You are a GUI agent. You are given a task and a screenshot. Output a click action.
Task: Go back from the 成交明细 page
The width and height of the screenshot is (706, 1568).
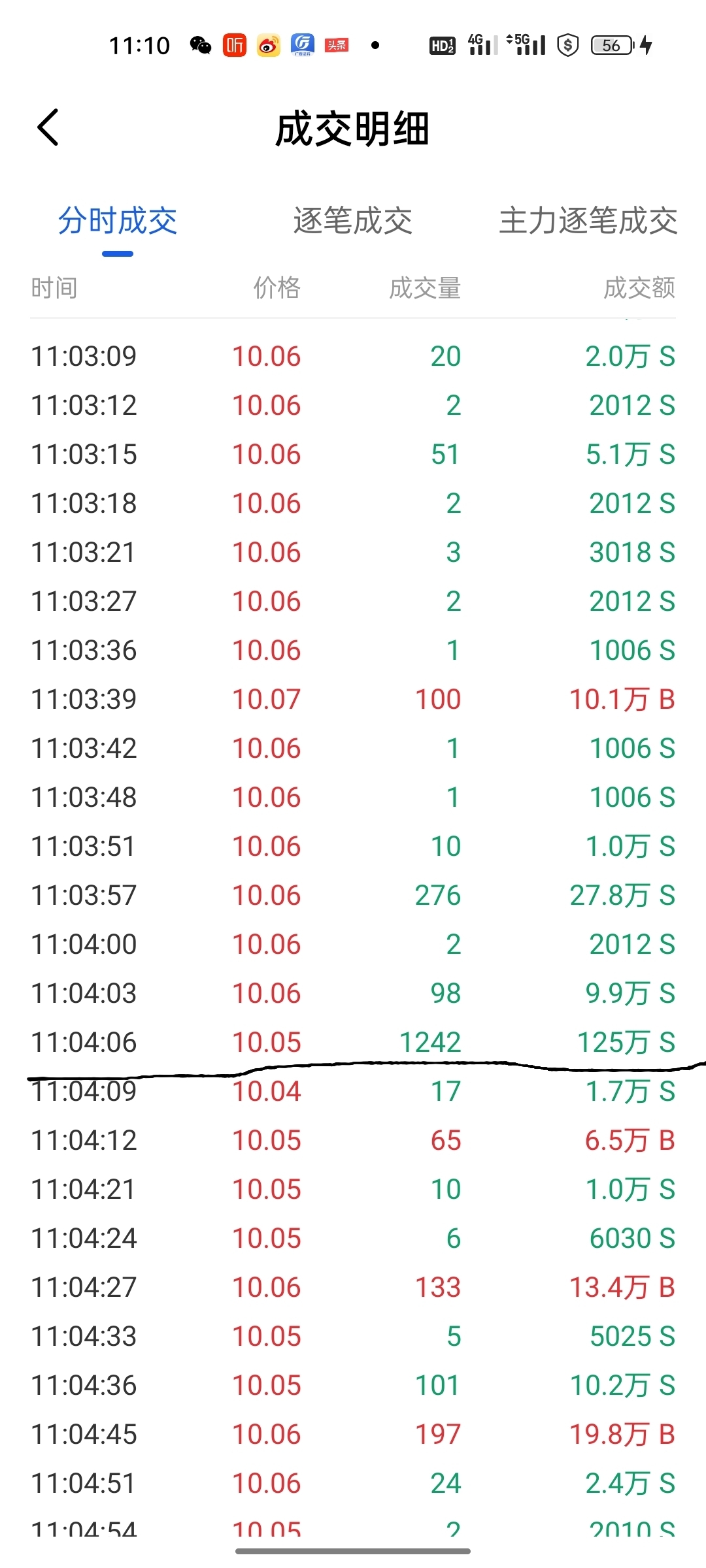pos(48,127)
